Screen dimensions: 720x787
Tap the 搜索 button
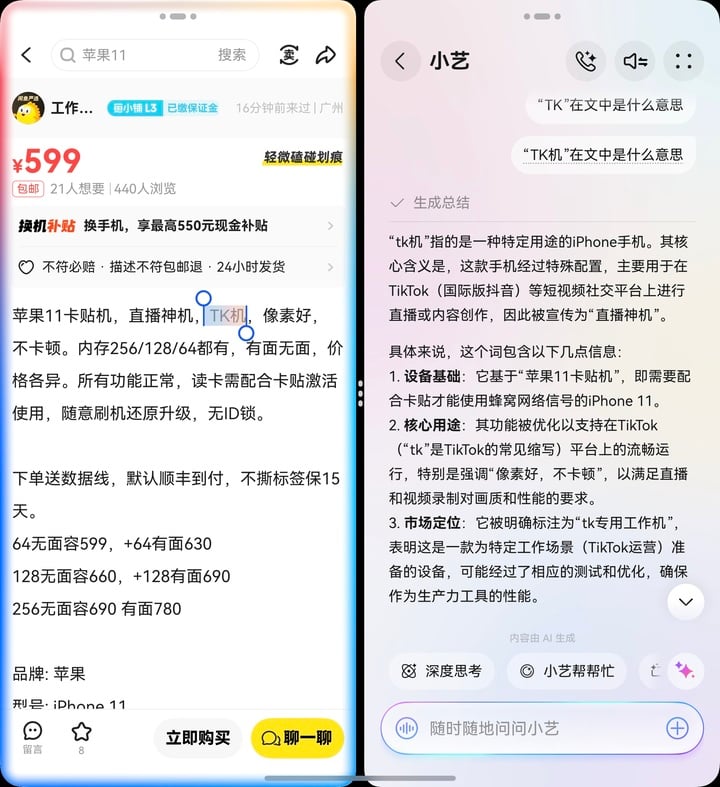232,55
